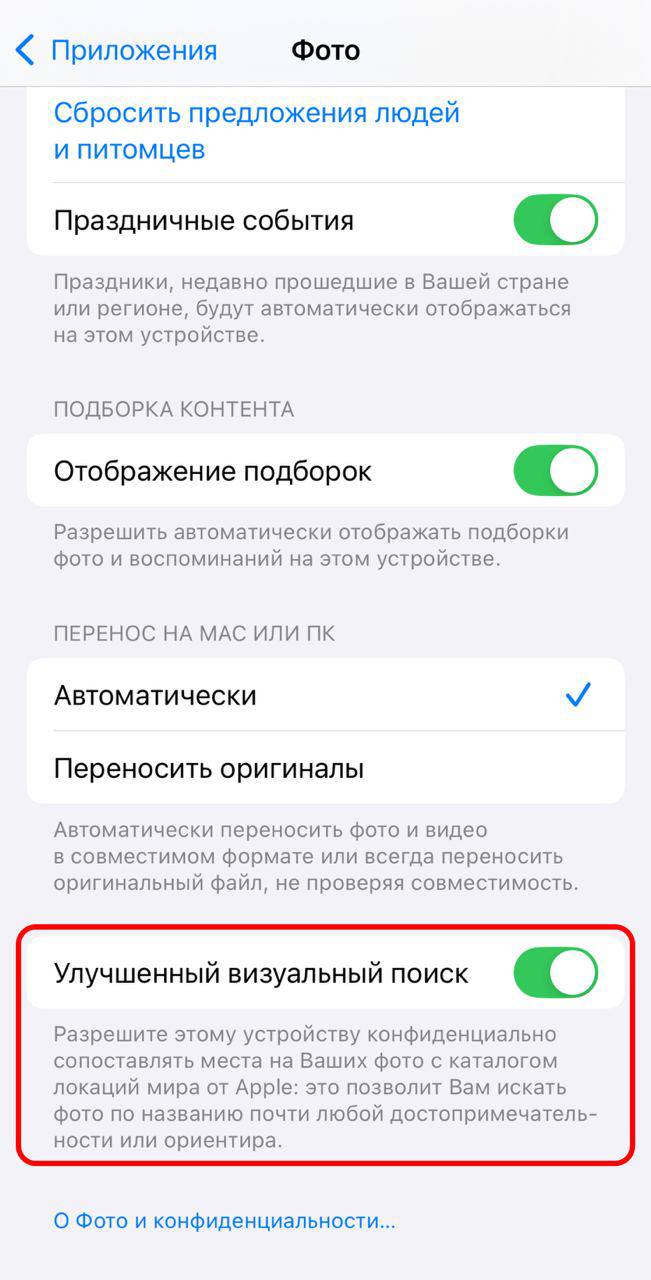
Task: Select Автоматически transfer option
Action: pyautogui.click(x=325, y=695)
